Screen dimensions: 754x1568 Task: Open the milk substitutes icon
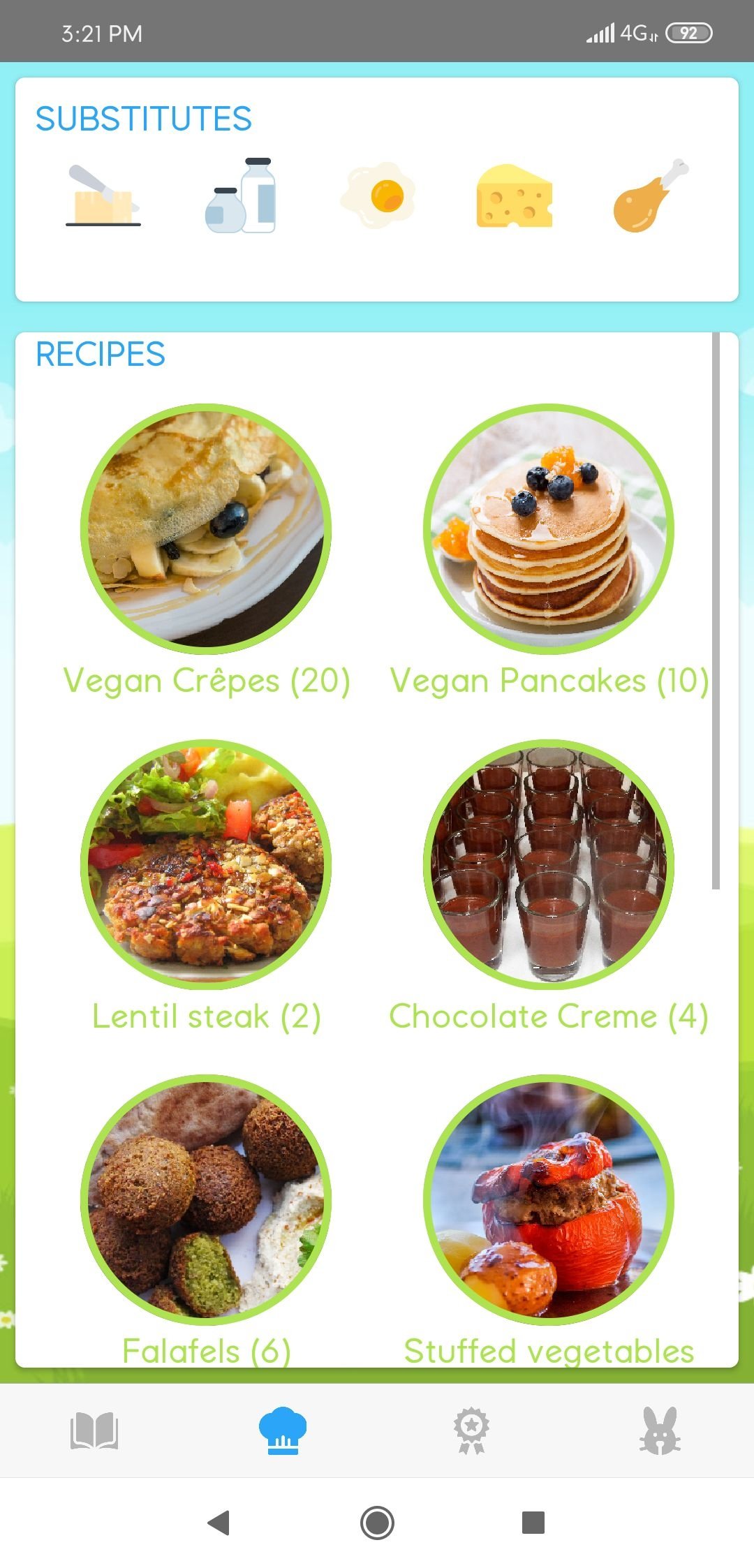tap(241, 195)
